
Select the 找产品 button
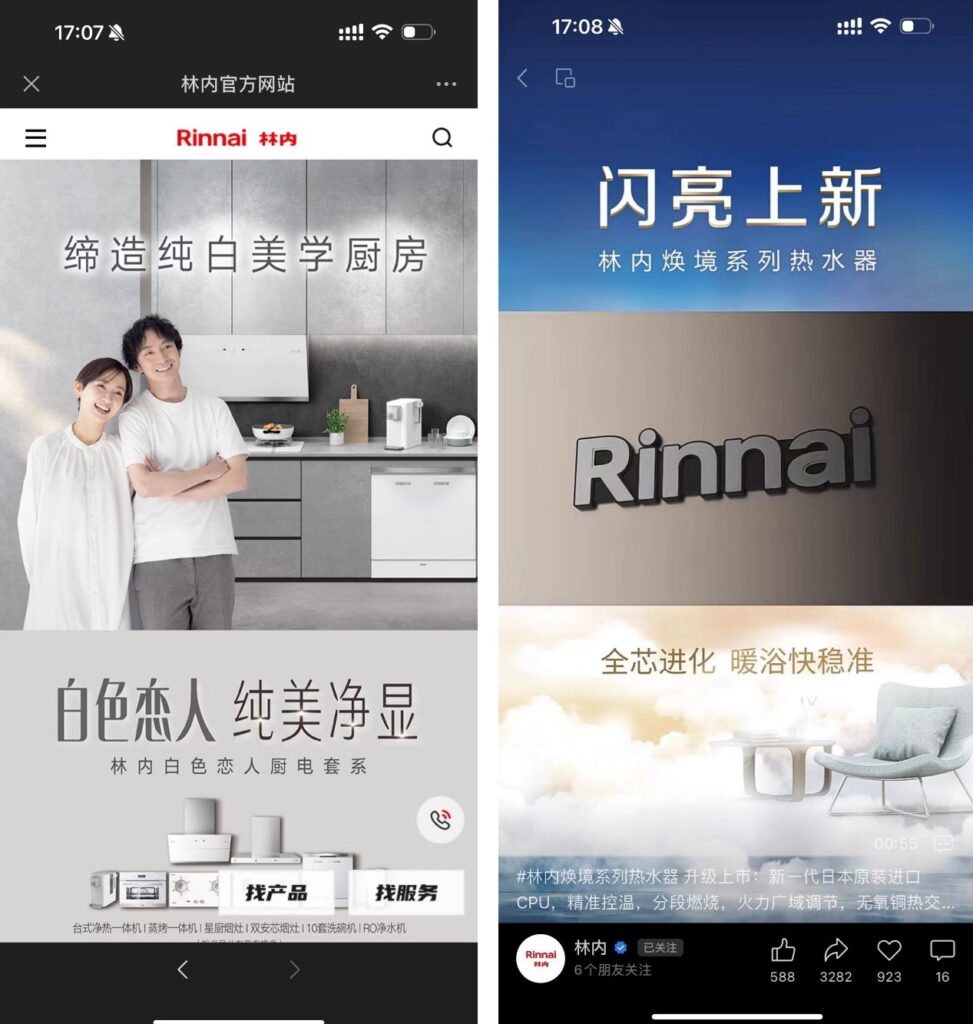coord(276,892)
